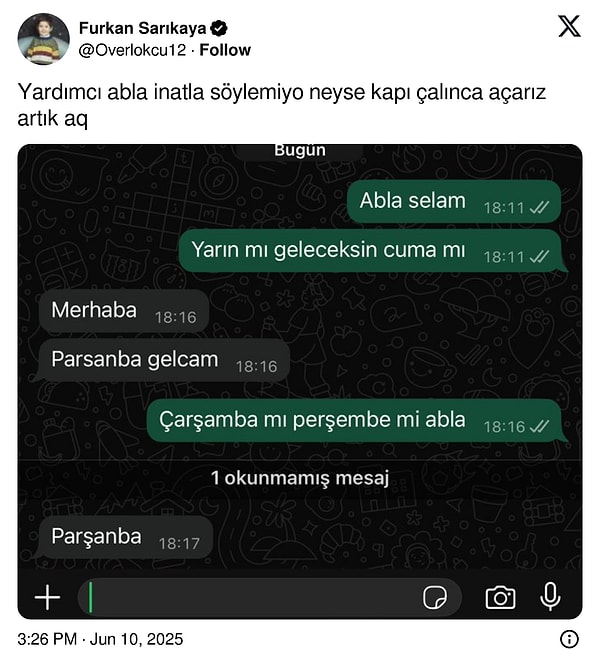Open the post on X via logo
This screenshot has height=669, width=600.
[x=569, y=27]
